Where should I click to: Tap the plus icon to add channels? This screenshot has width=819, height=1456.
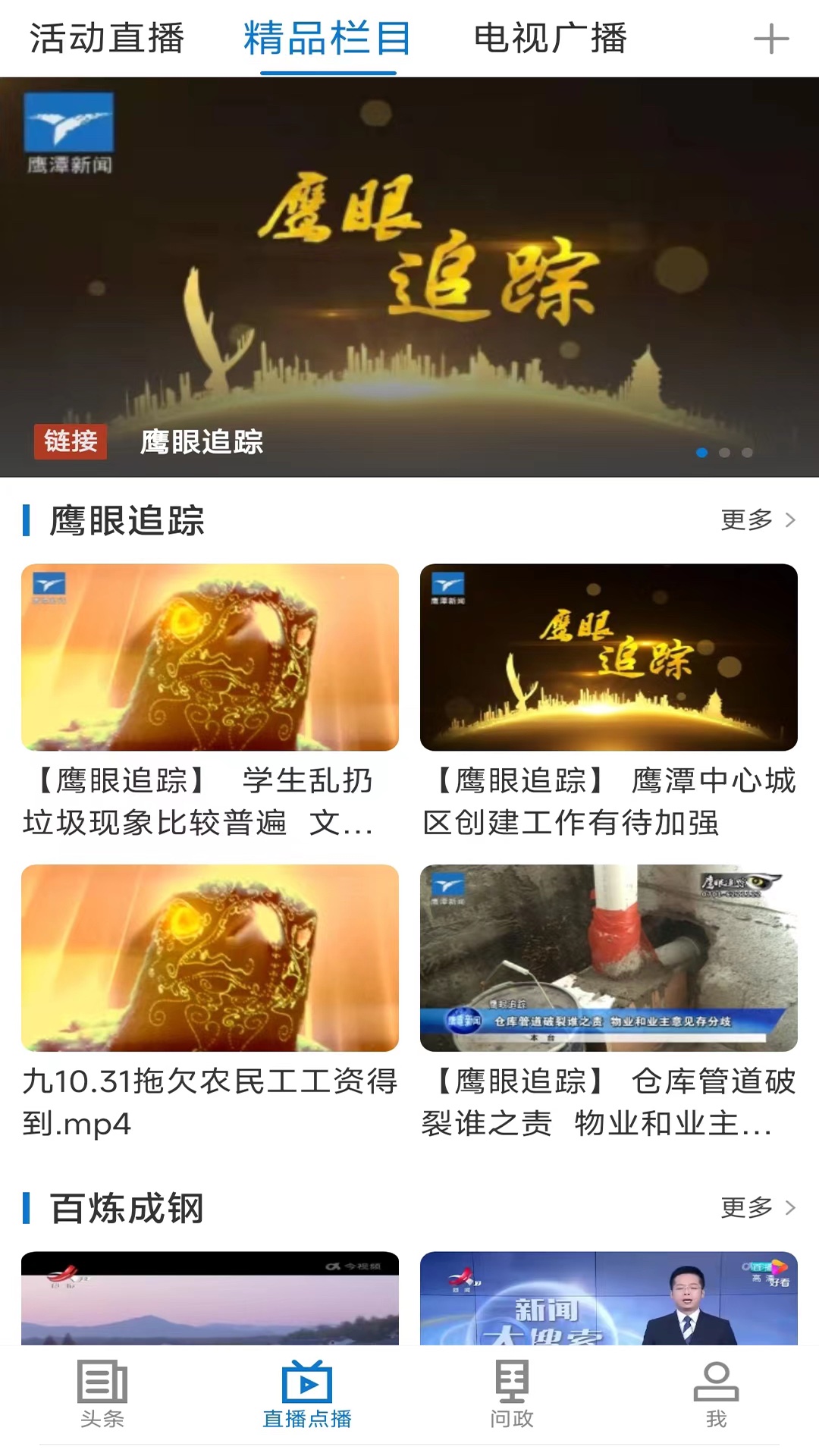click(x=770, y=39)
